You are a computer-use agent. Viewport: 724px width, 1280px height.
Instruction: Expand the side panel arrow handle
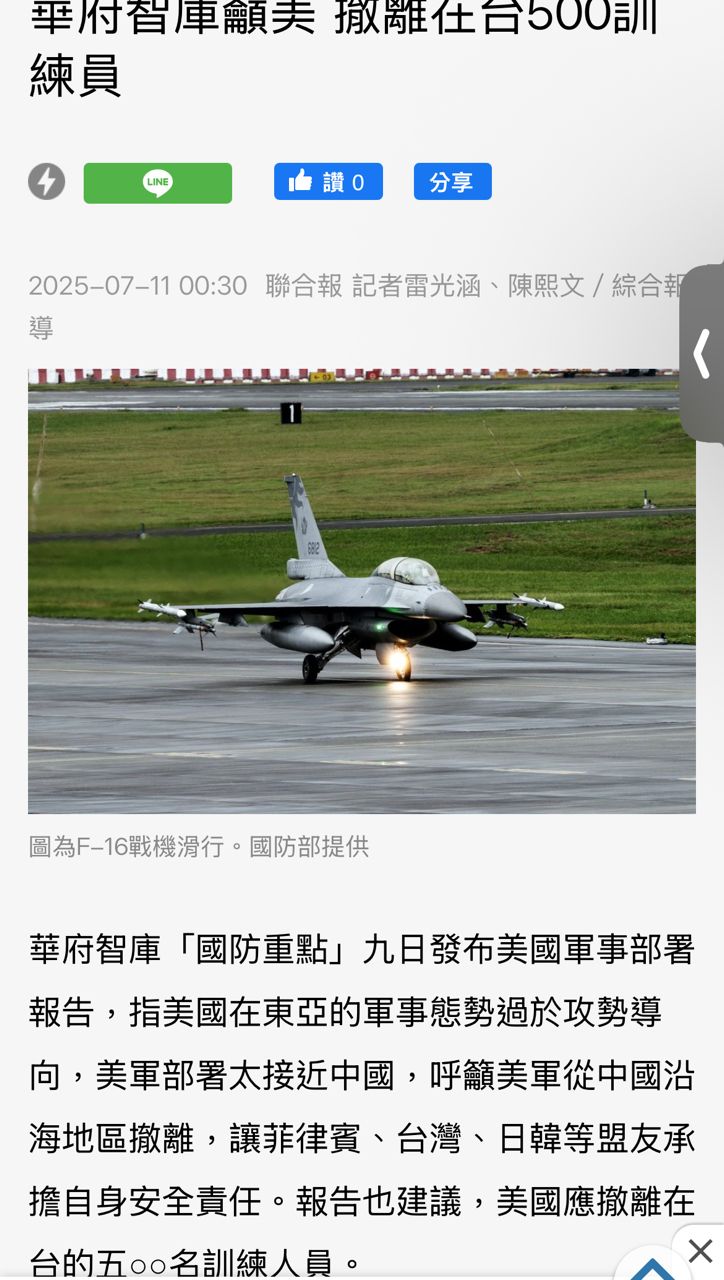pyautogui.click(x=703, y=354)
